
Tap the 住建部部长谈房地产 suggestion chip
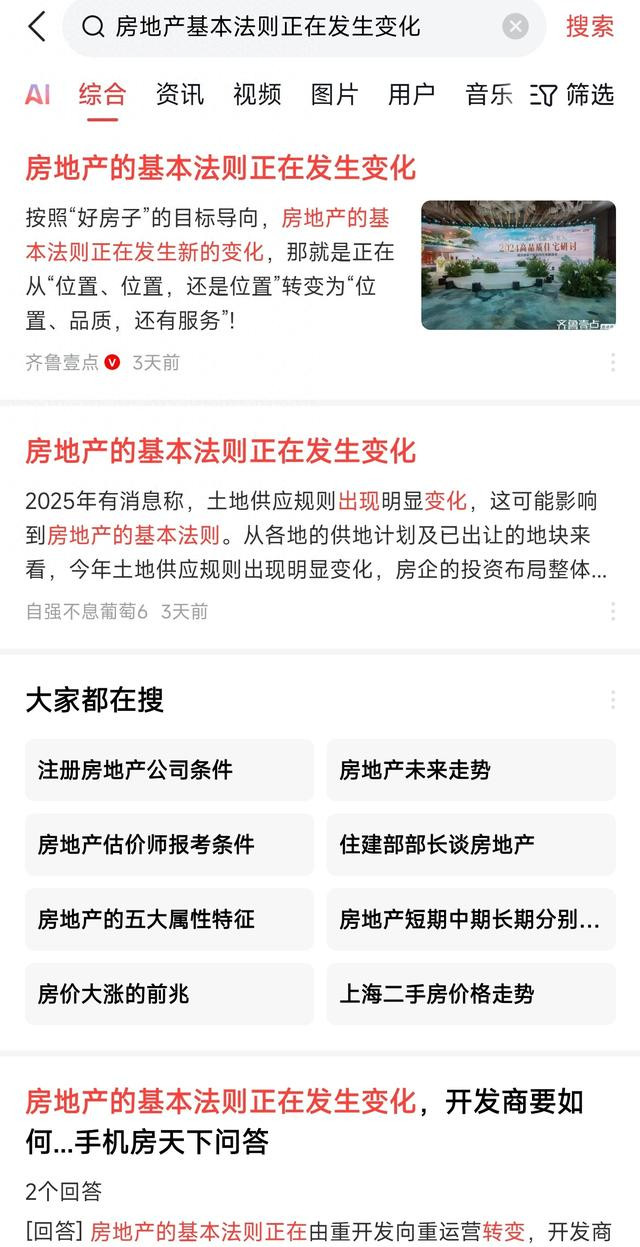tap(471, 845)
